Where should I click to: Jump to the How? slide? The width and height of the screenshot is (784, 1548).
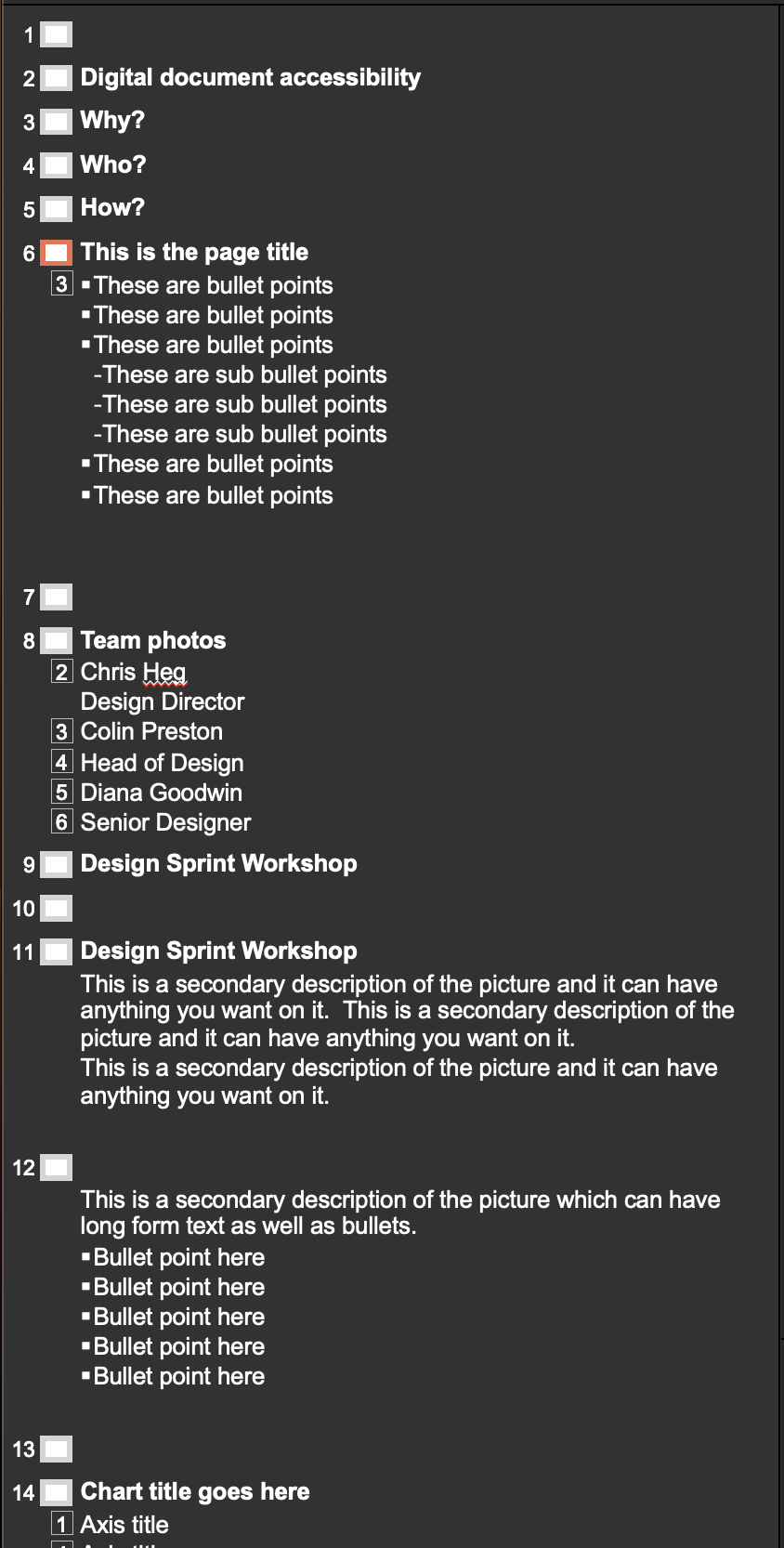click(112, 208)
